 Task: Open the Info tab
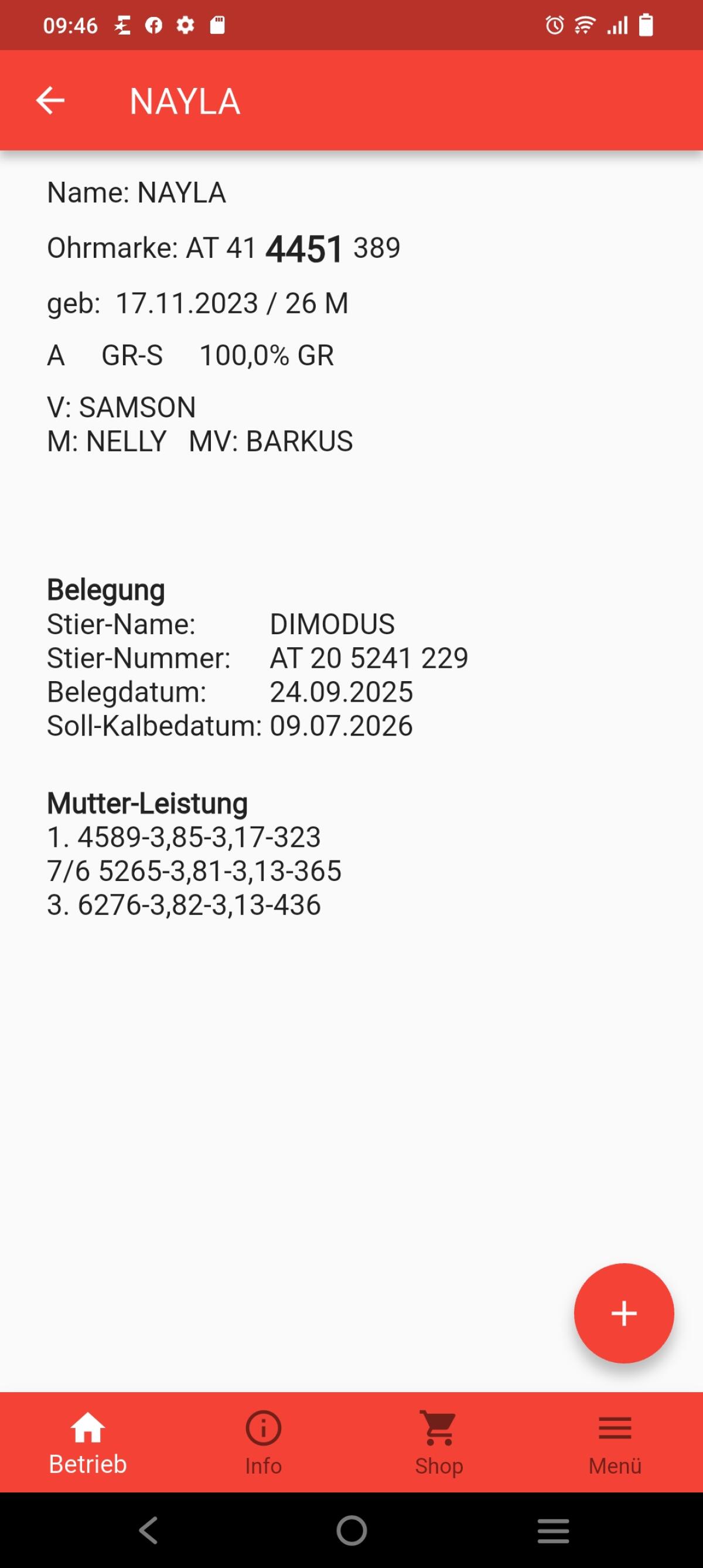263,1443
